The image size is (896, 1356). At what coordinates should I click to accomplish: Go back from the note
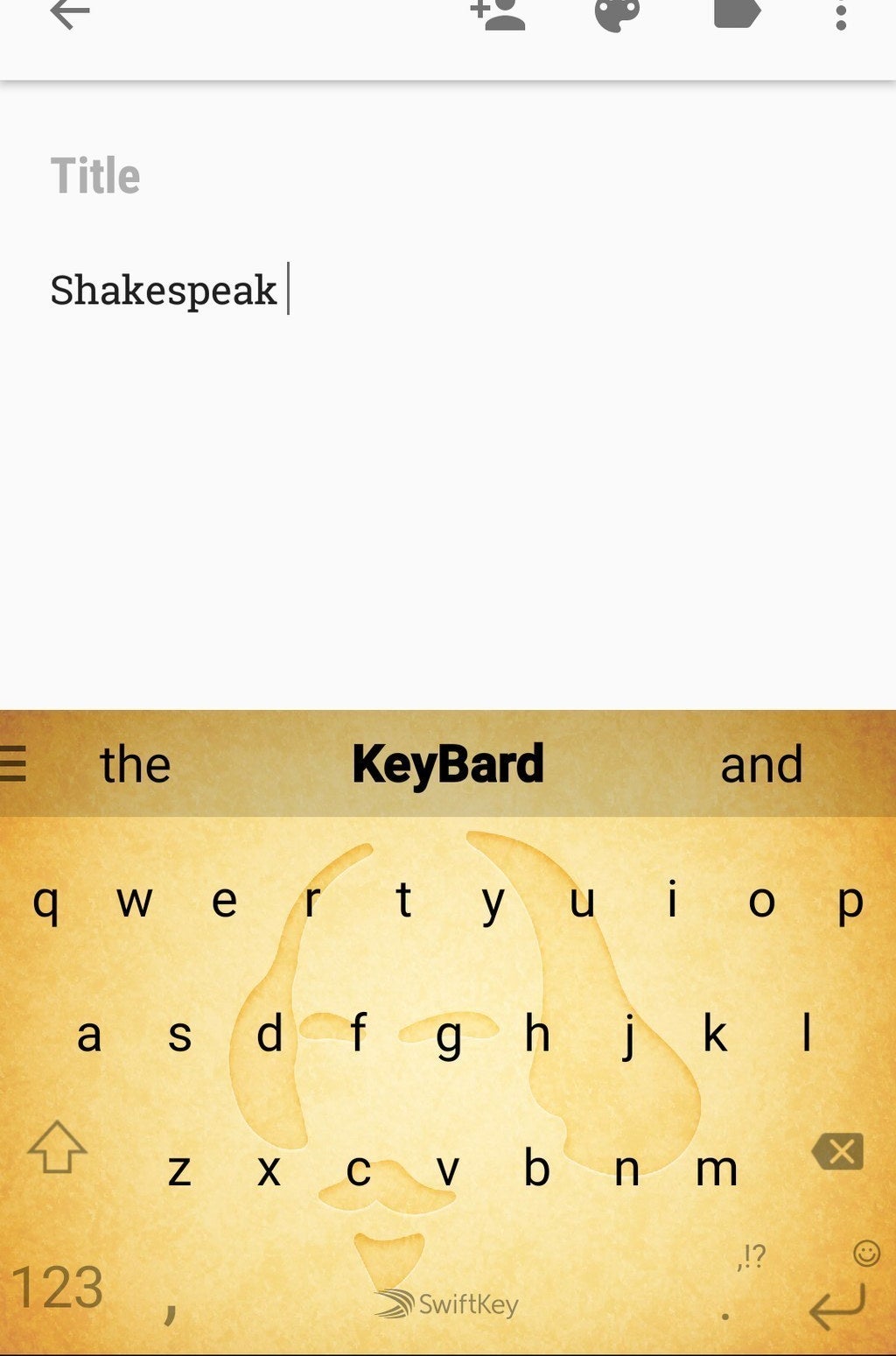pos(70,15)
